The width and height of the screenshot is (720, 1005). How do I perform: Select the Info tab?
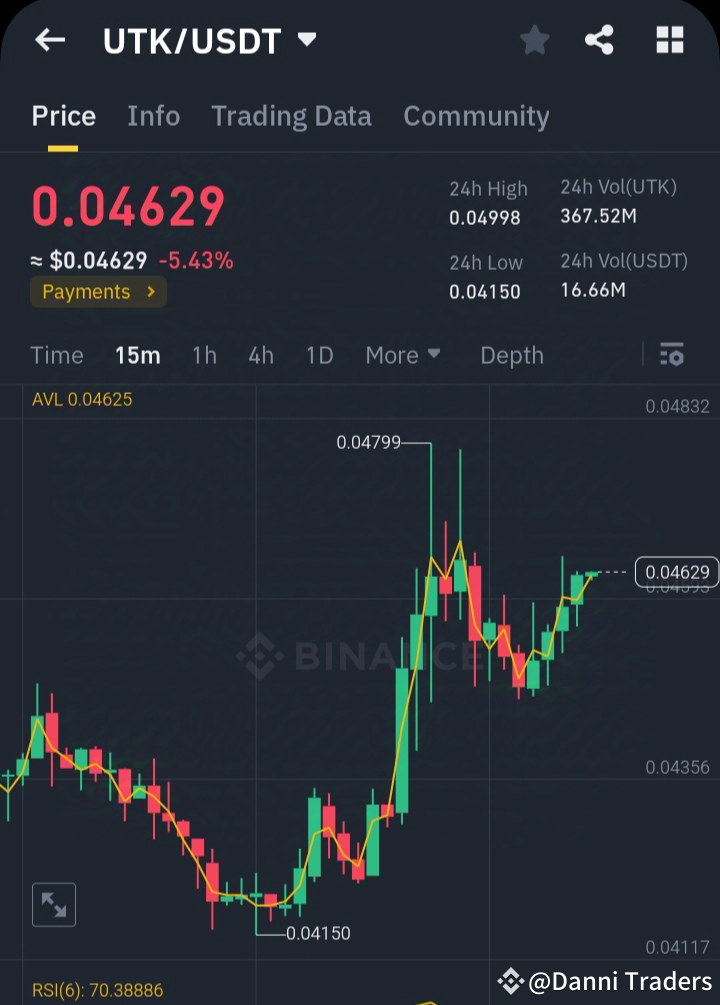click(153, 116)
